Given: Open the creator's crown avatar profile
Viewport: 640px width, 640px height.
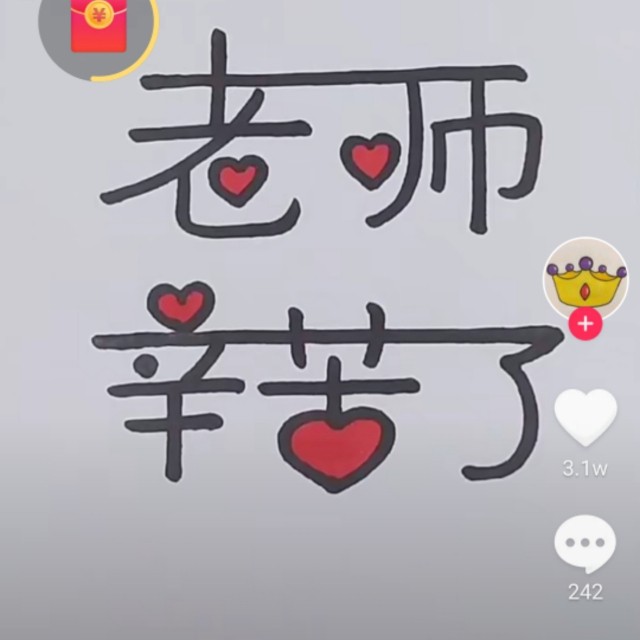Looking at the screenshot, I should [586, 280].
